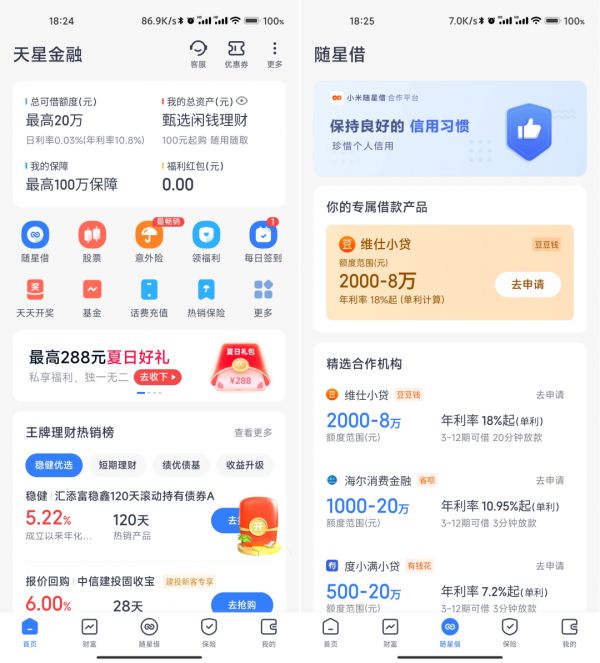Open the 股票 shortcut

pyautogui.click(x=92, y=242)
